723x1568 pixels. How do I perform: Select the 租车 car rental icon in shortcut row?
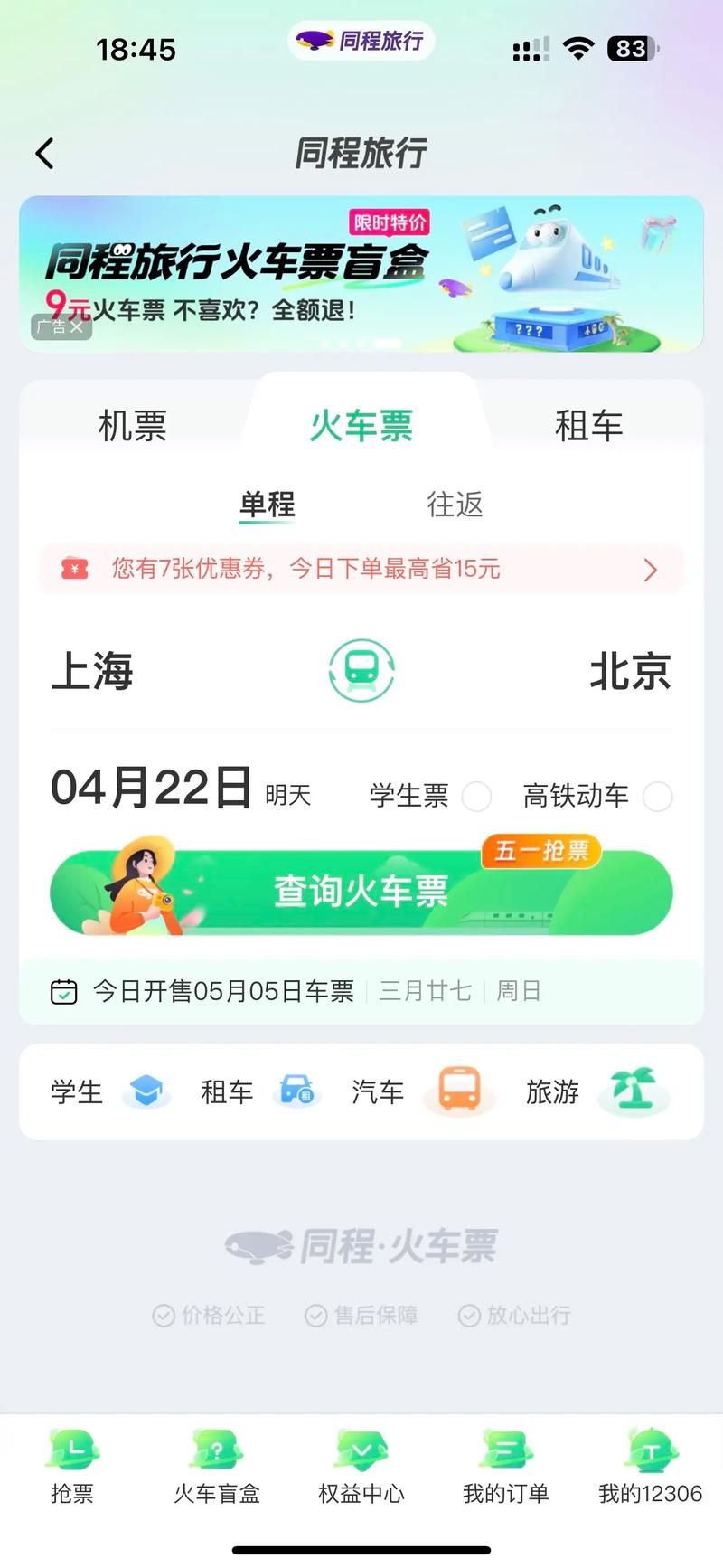298,1091
